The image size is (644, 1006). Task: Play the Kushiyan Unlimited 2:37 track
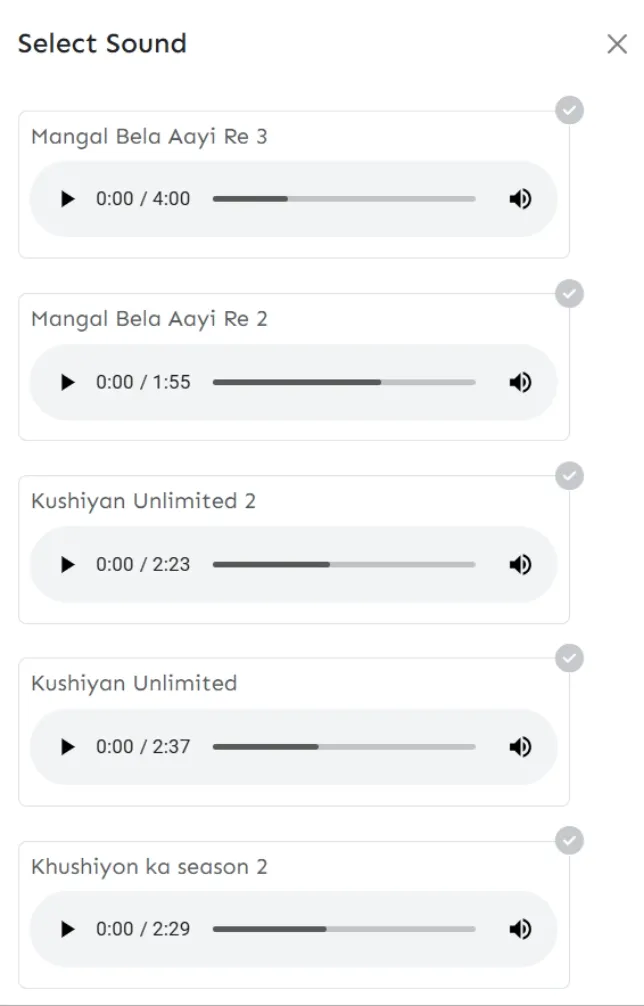click(x=68, y=747)
